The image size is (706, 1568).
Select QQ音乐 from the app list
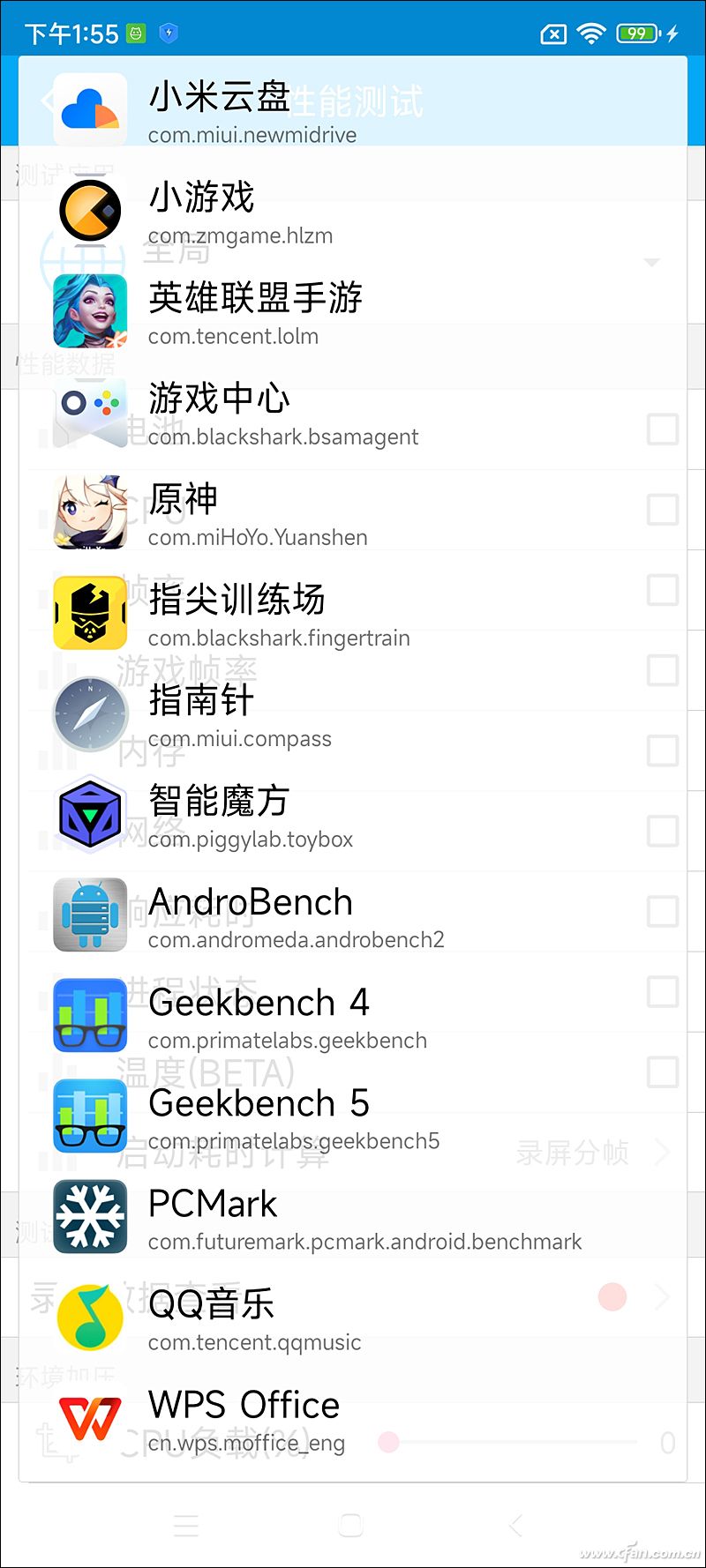coord(353,1318)
